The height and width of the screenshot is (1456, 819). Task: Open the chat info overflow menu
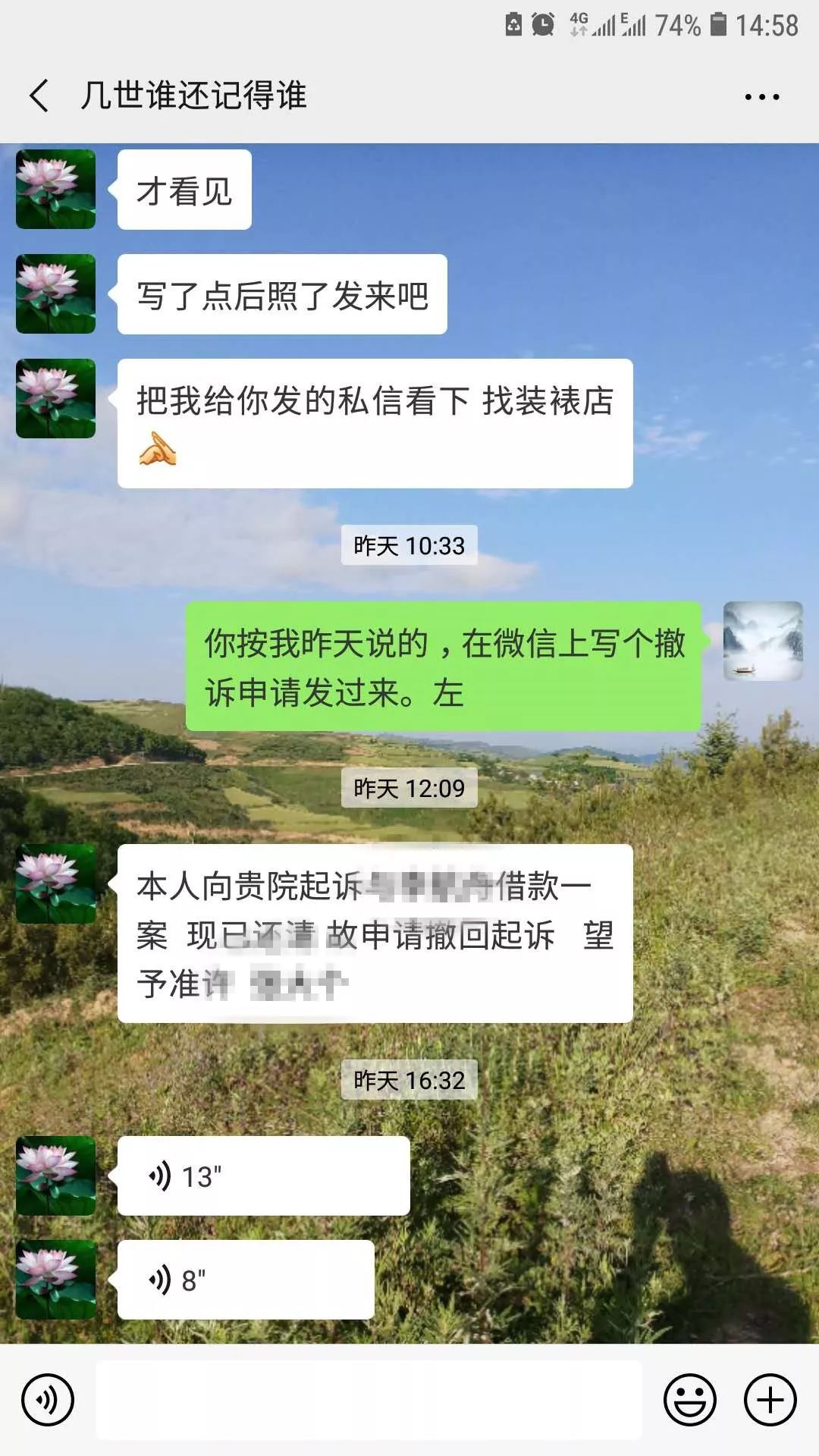[761, 97]
